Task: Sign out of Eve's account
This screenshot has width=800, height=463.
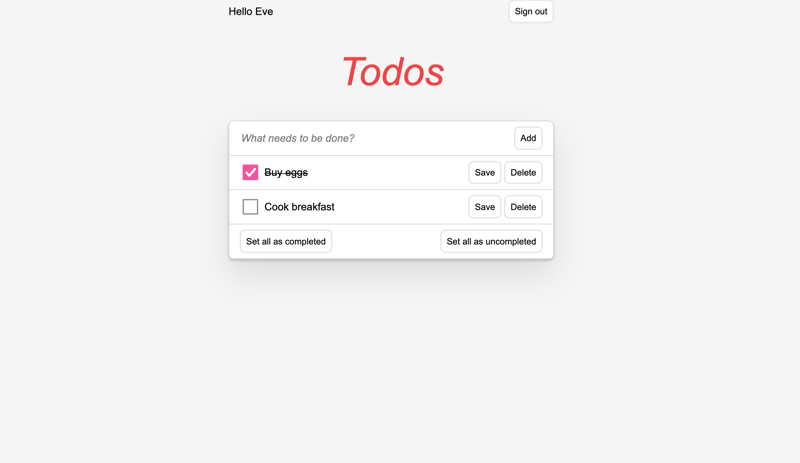Action: click(530, 12)
